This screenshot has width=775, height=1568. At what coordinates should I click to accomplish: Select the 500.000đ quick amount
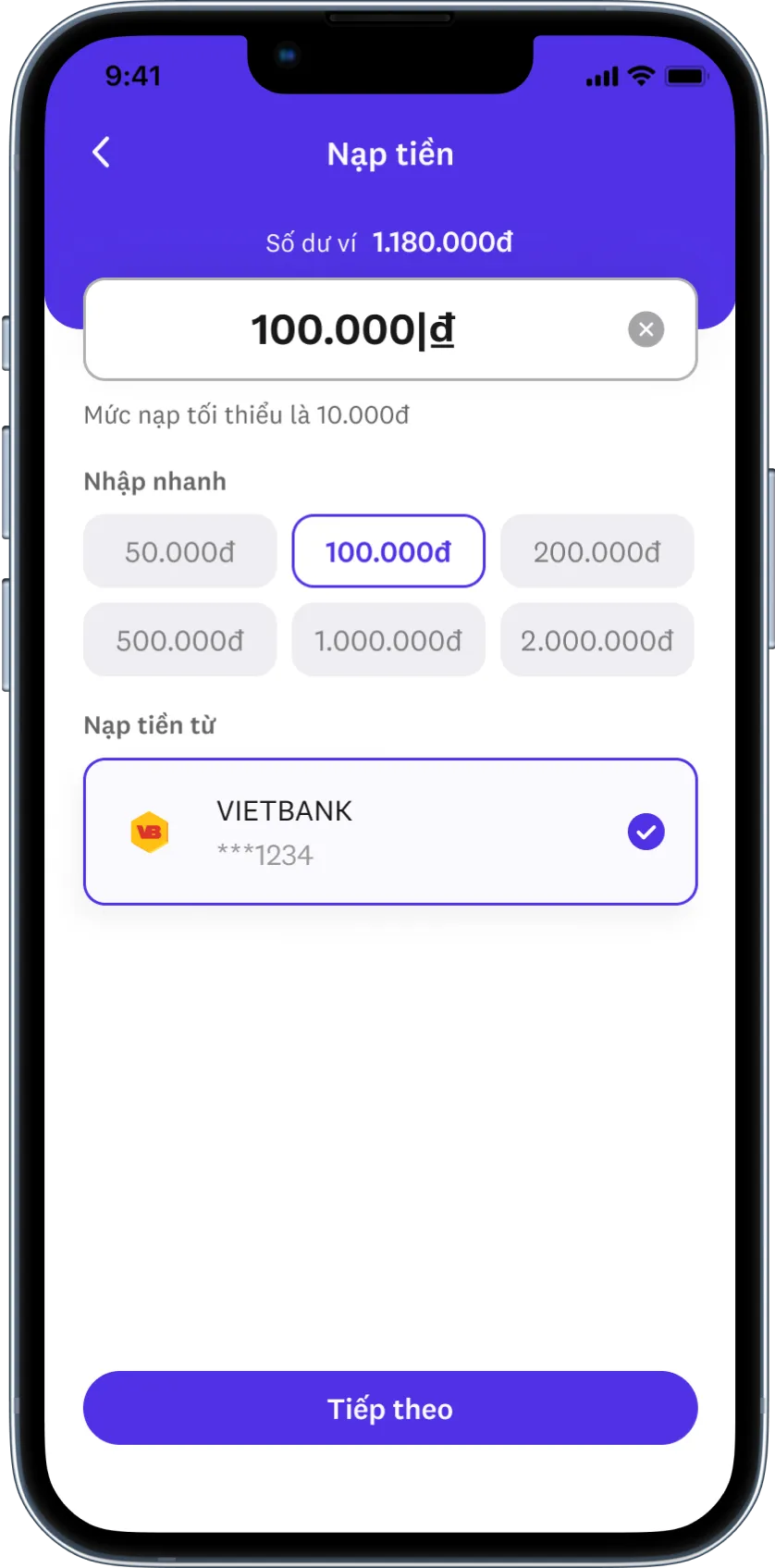180,640
